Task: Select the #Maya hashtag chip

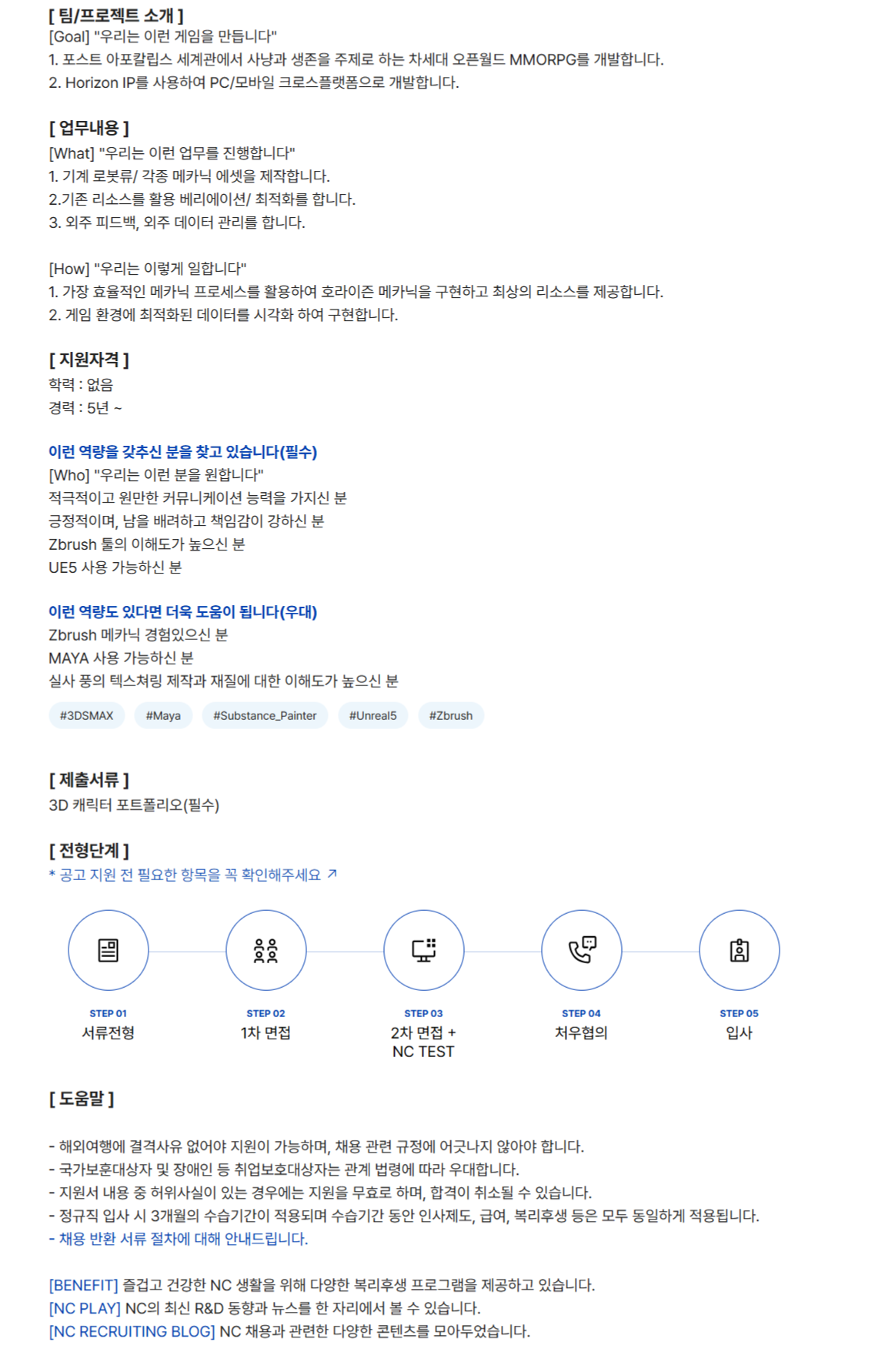Action: 163,715
